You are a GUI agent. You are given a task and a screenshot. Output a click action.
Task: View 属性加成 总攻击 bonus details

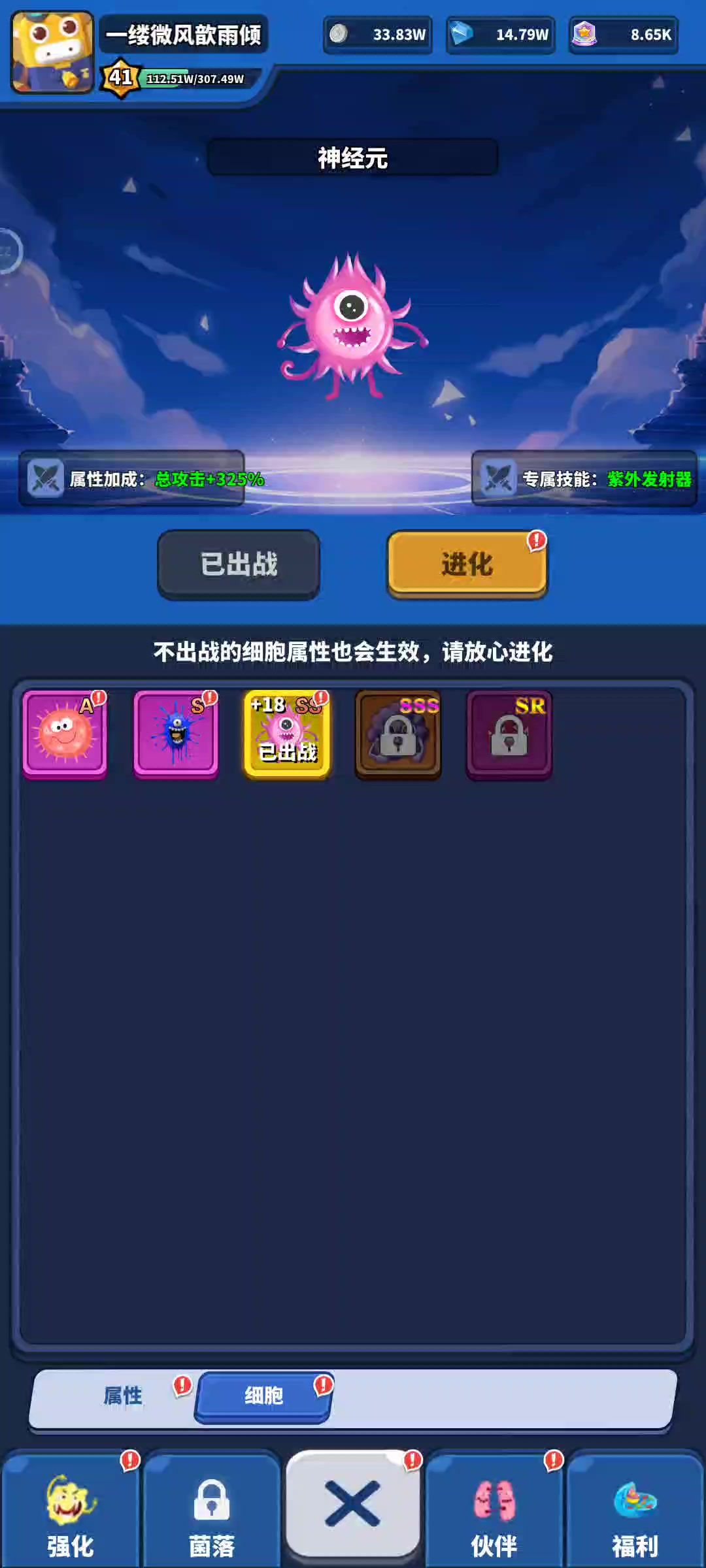132,479
